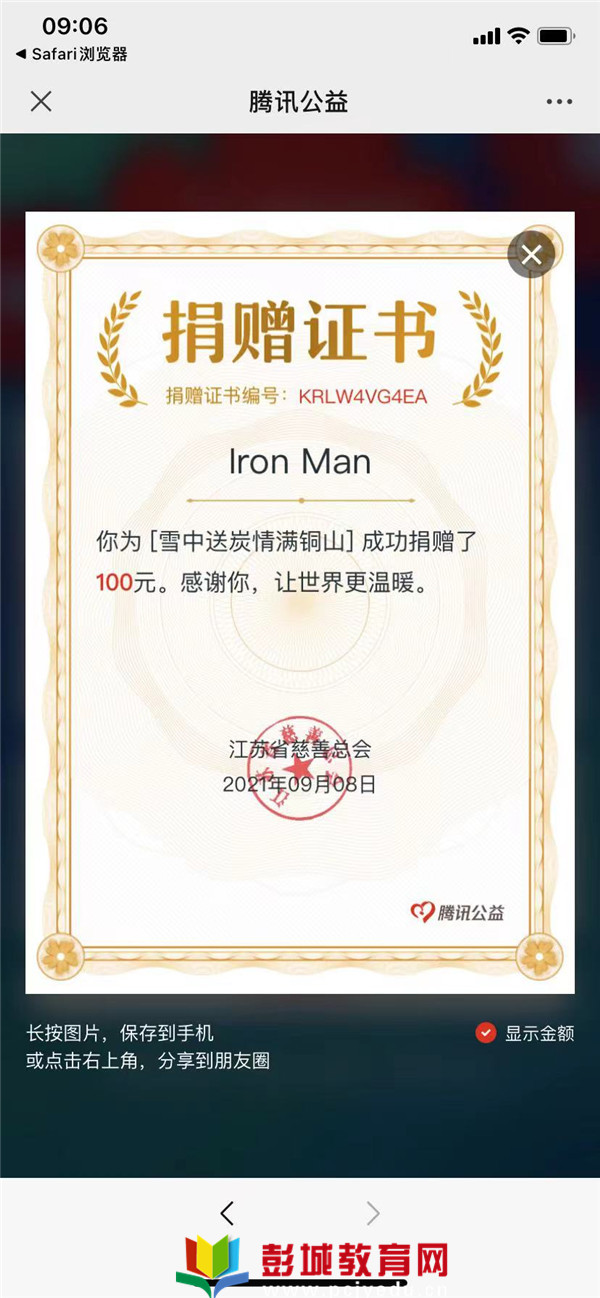Open the three-dot more options menu
600x1298 pixels.
coord(559,102)
